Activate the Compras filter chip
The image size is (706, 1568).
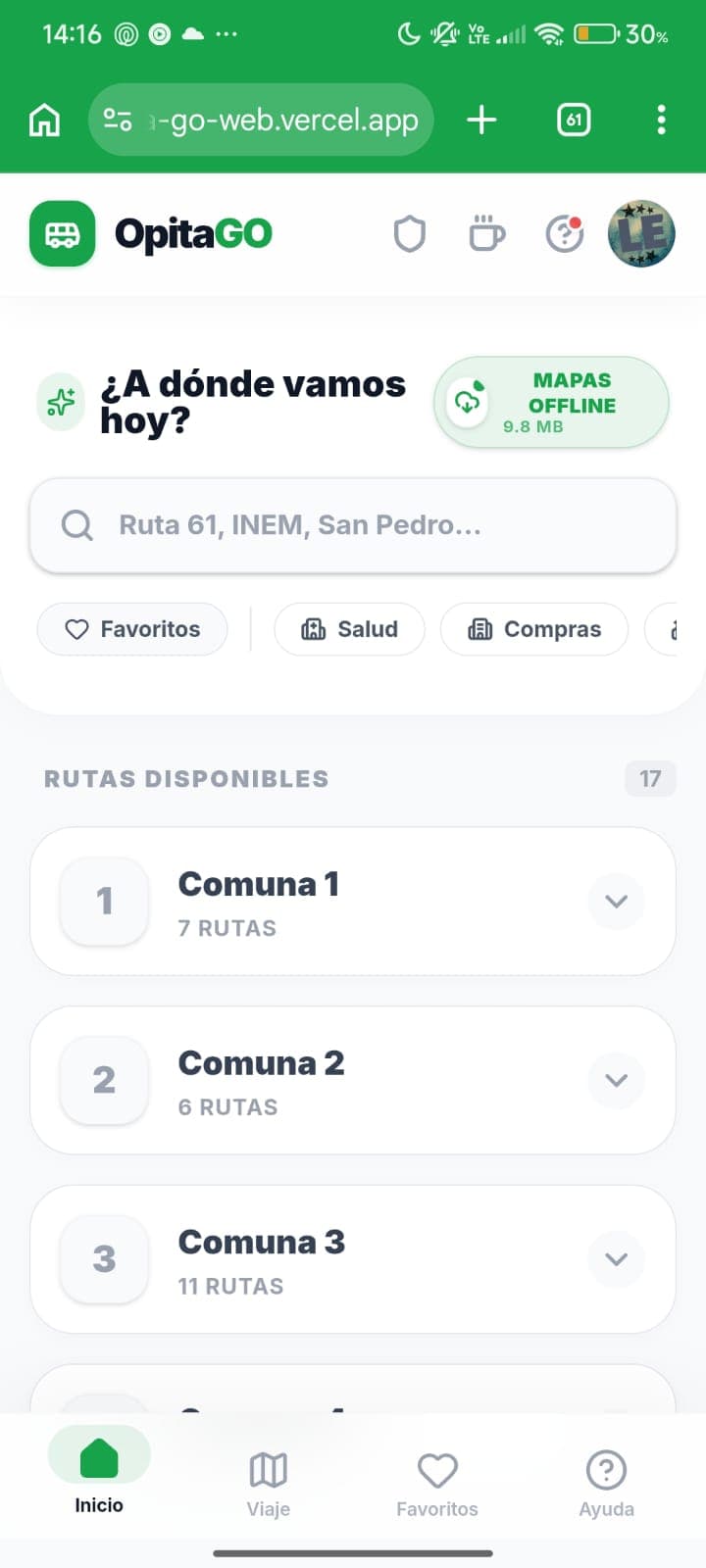coord(534,629)
